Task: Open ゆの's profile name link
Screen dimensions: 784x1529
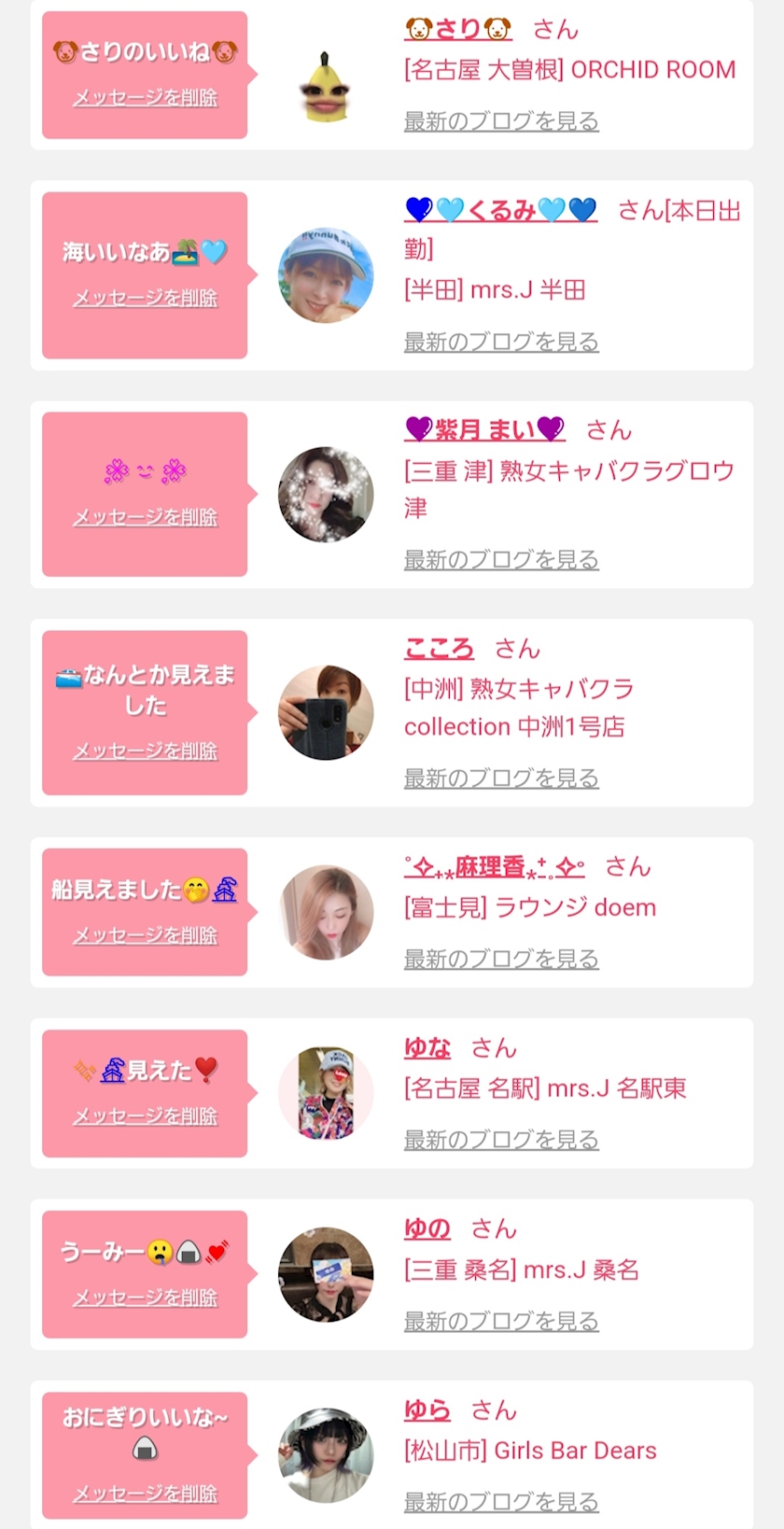Action: [427, 1229]
